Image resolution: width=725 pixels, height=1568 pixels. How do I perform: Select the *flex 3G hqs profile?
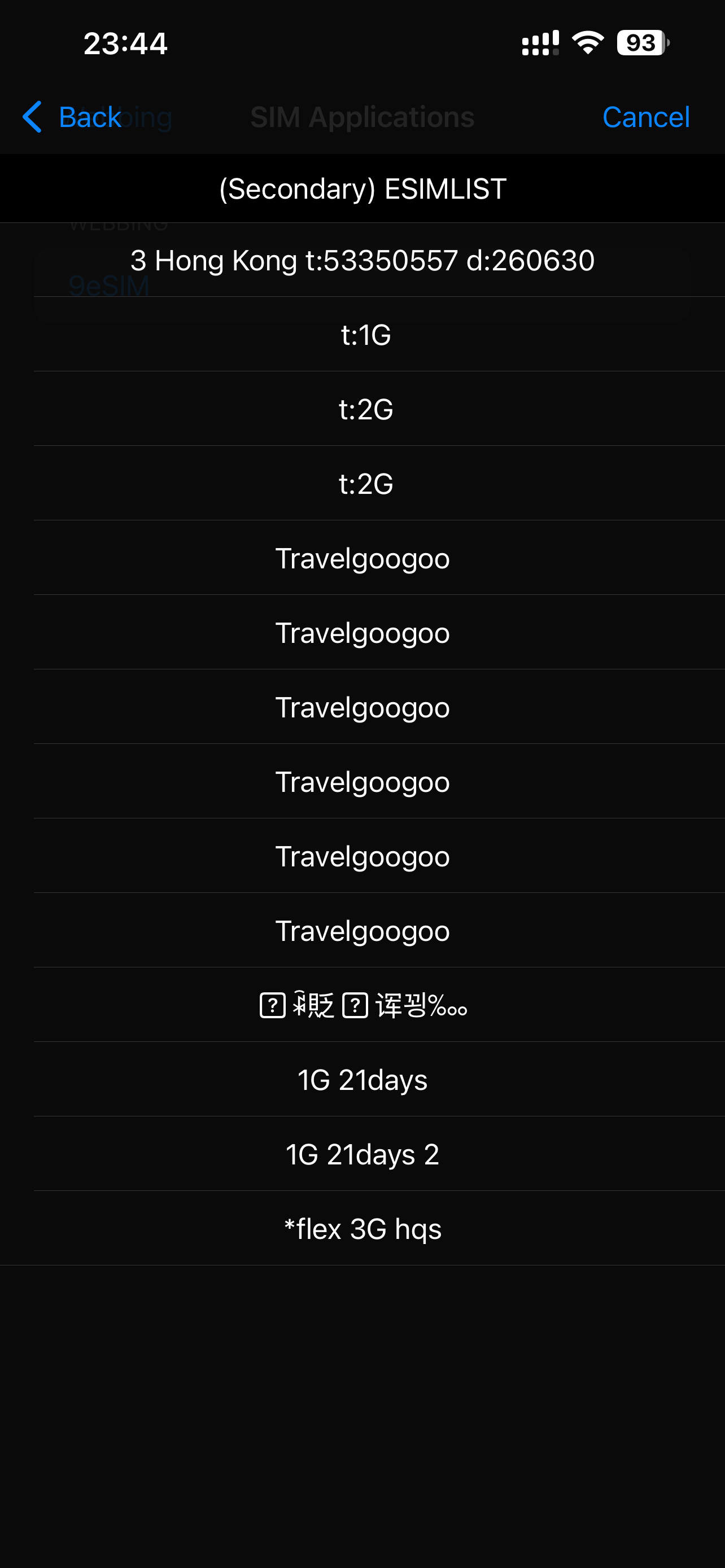(x=363, y=1228)
